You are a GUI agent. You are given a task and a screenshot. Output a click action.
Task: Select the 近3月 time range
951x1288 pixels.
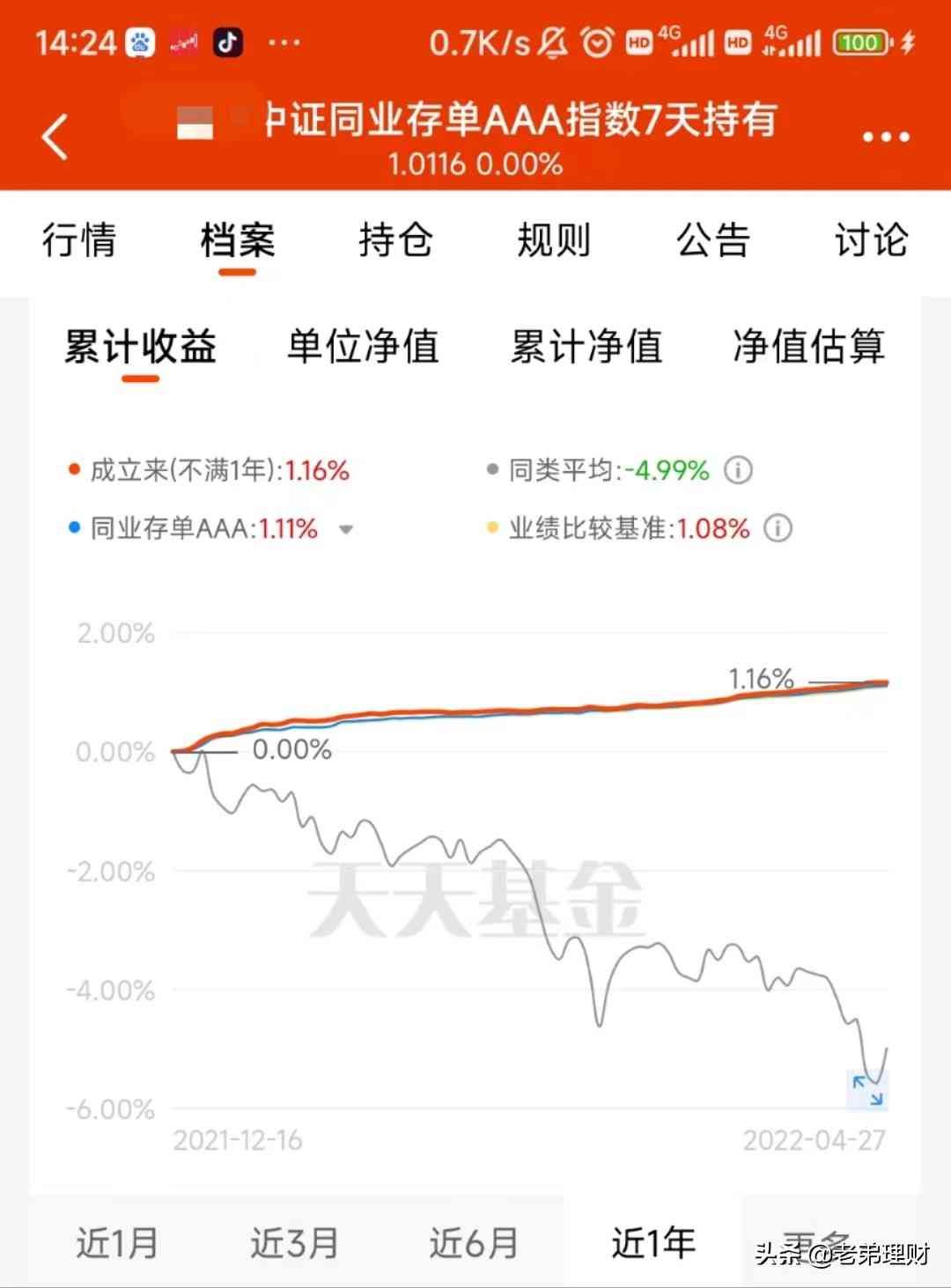(295, 1242)
